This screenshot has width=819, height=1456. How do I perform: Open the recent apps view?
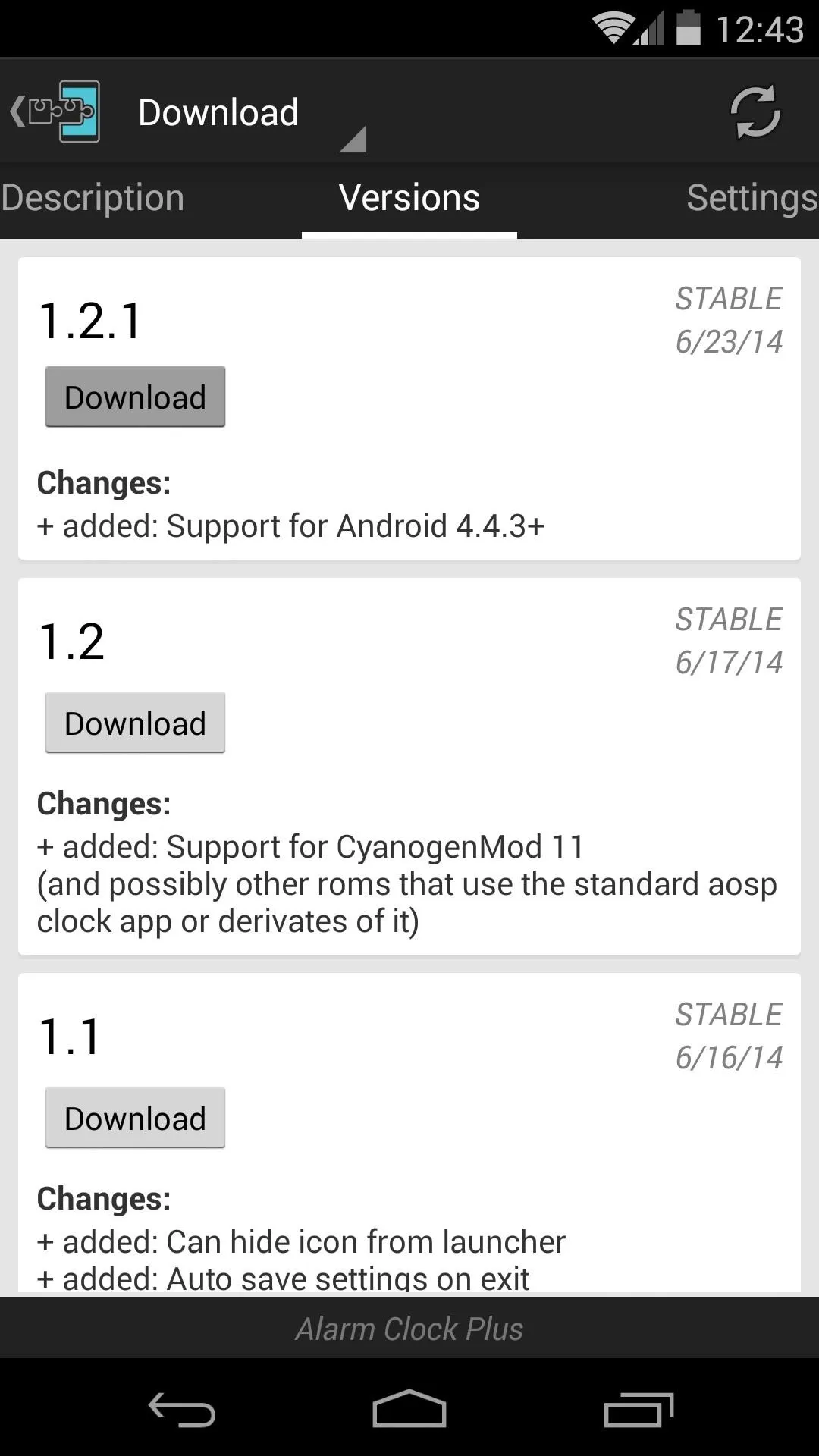coord(639,1410)
